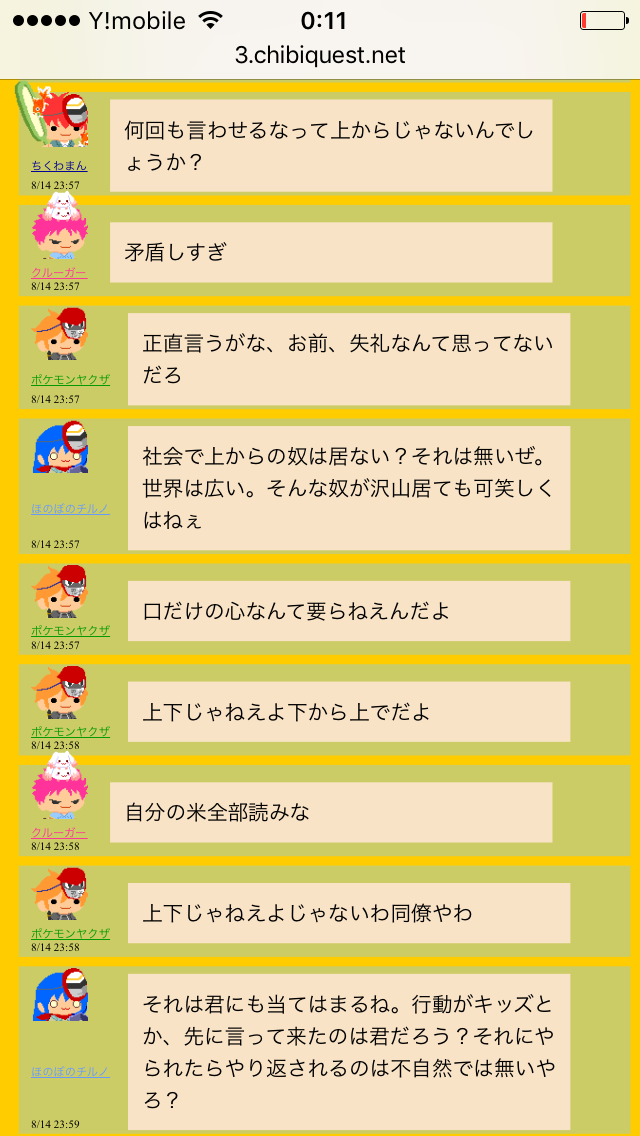Open ちくわまん's profile link
The image size is (640, 1136).
(x=59, y=166)
